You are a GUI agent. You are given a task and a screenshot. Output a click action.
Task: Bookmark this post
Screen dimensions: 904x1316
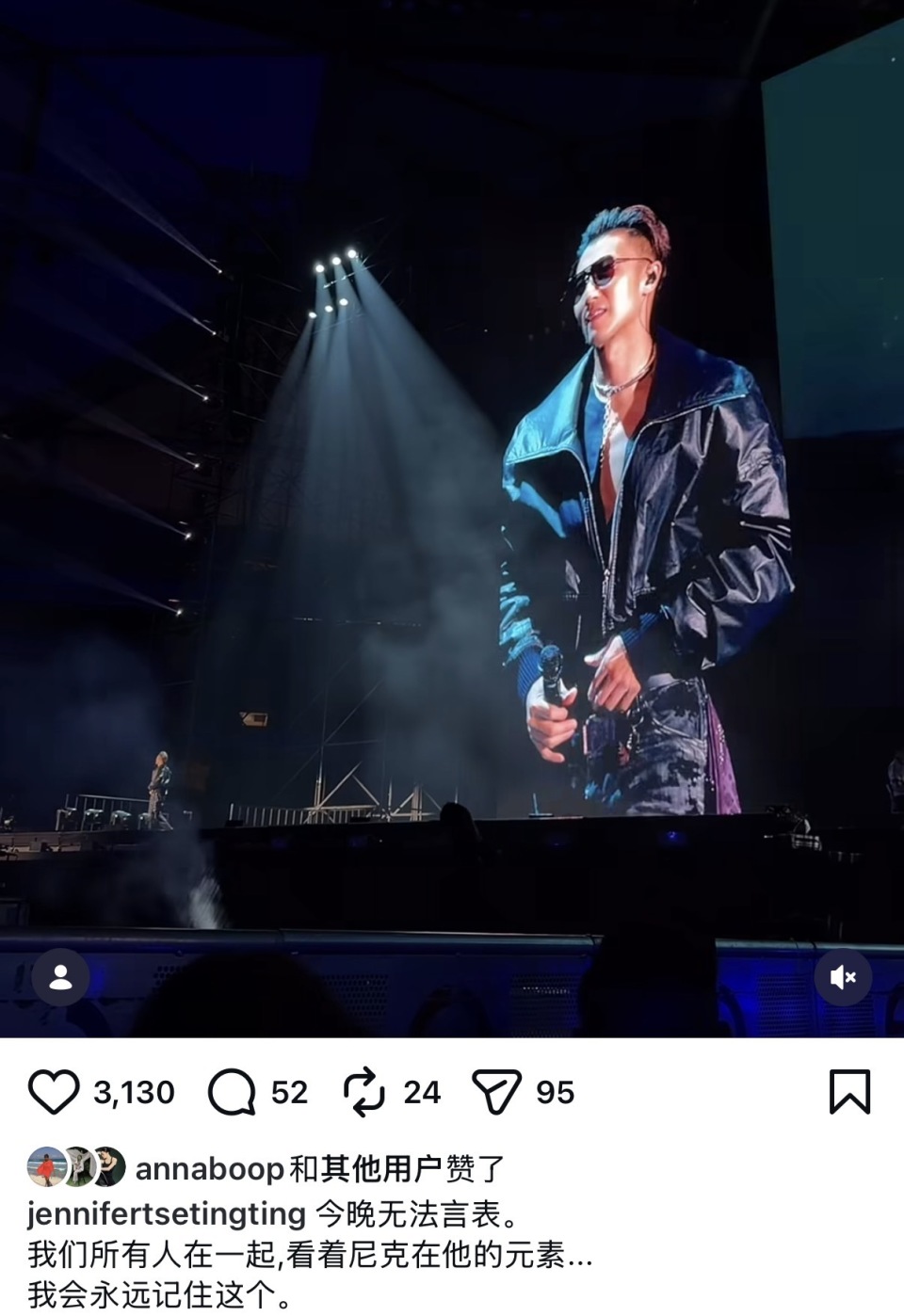coord(849,1092)
